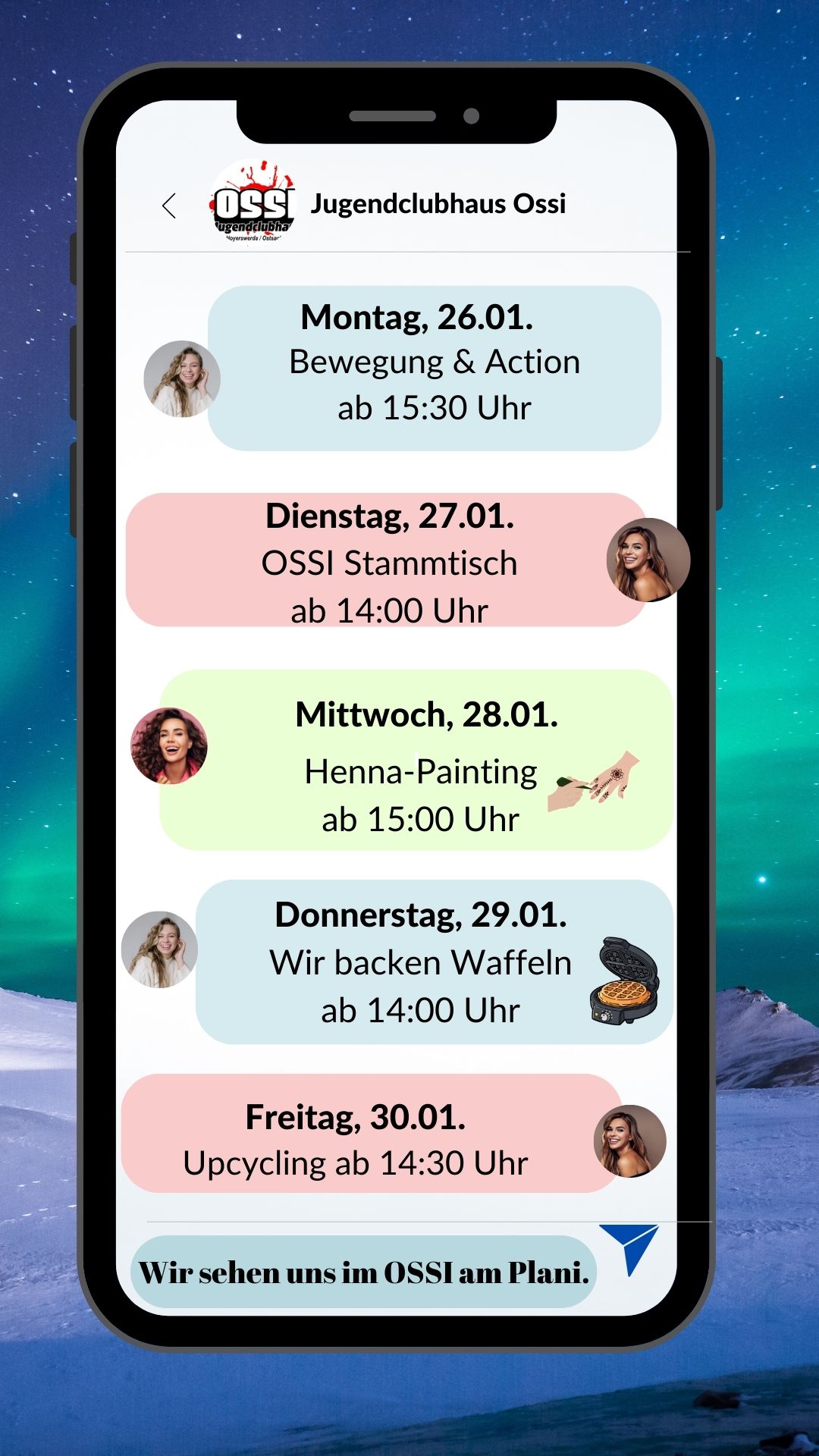This screenshot has width=819, height=1456.
Task: Click the Jugendclubhaus Ossi contact name
Action: point(440,202)
